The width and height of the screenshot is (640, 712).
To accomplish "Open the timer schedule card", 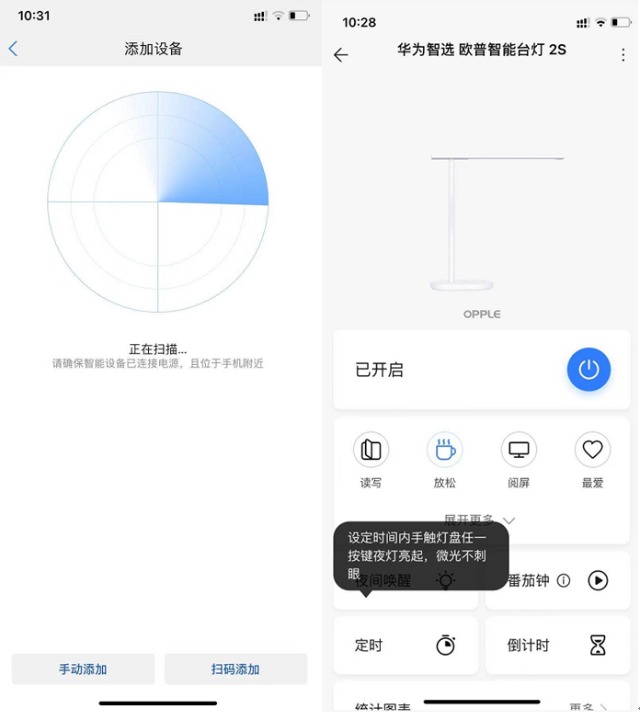I will [406, 645].
